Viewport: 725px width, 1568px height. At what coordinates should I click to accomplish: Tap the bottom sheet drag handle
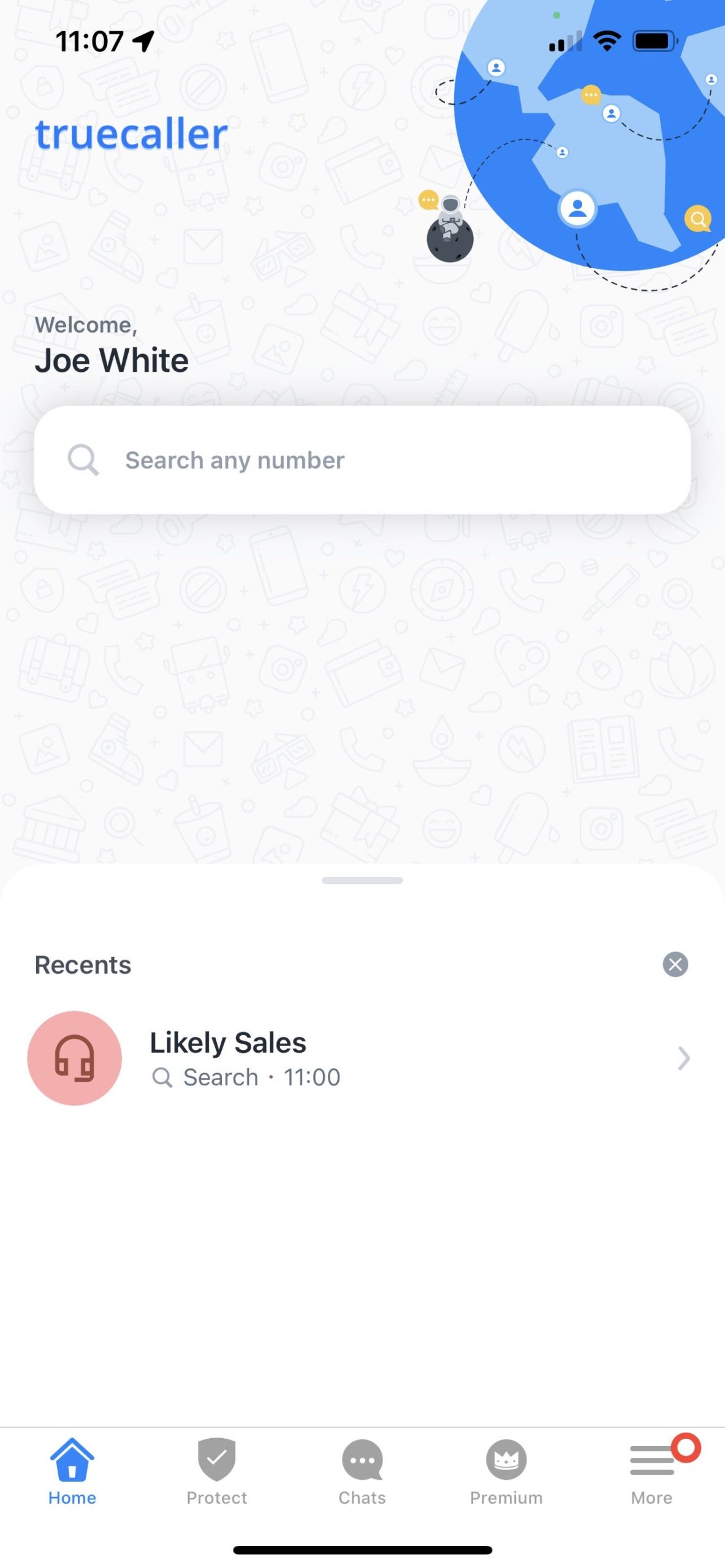point(362,880)
